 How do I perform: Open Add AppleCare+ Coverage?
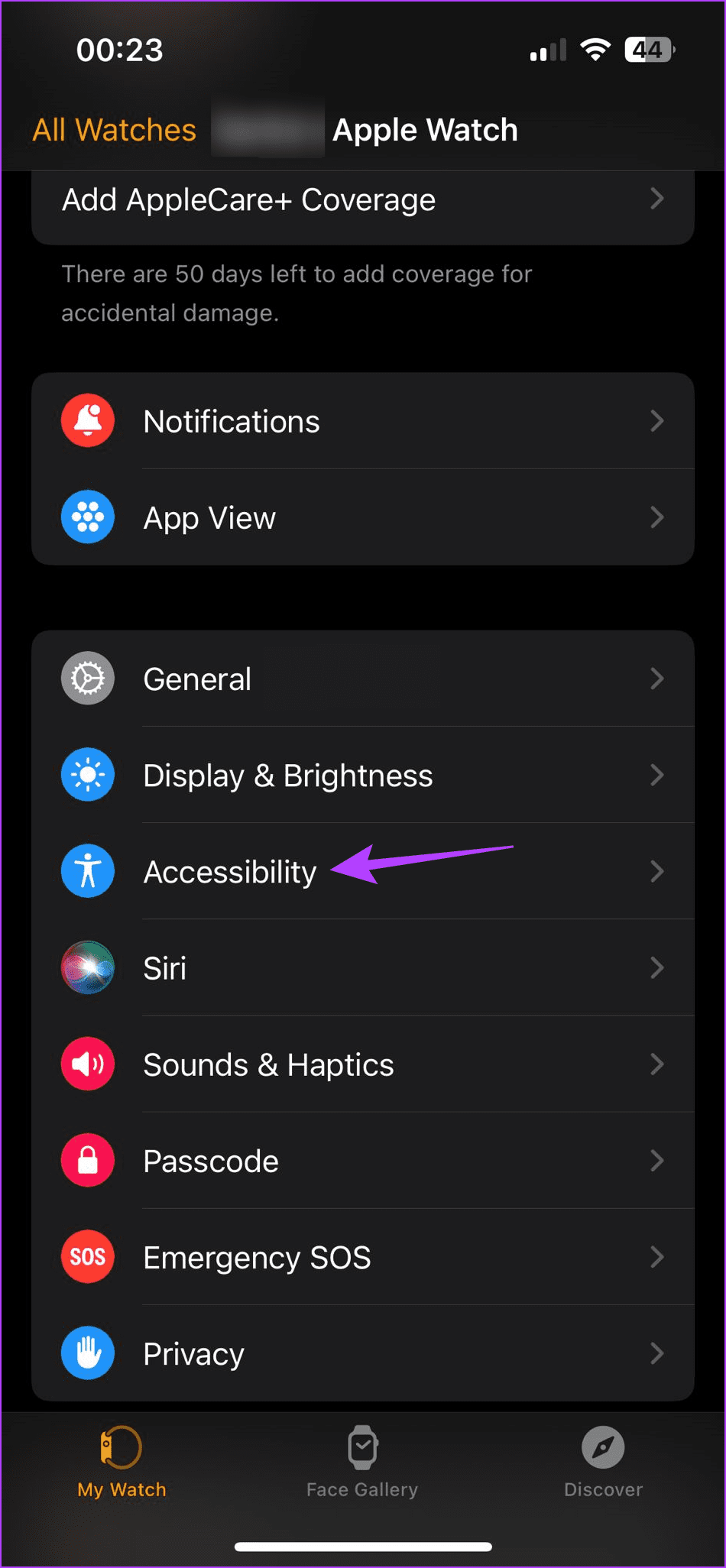point(248,199)
